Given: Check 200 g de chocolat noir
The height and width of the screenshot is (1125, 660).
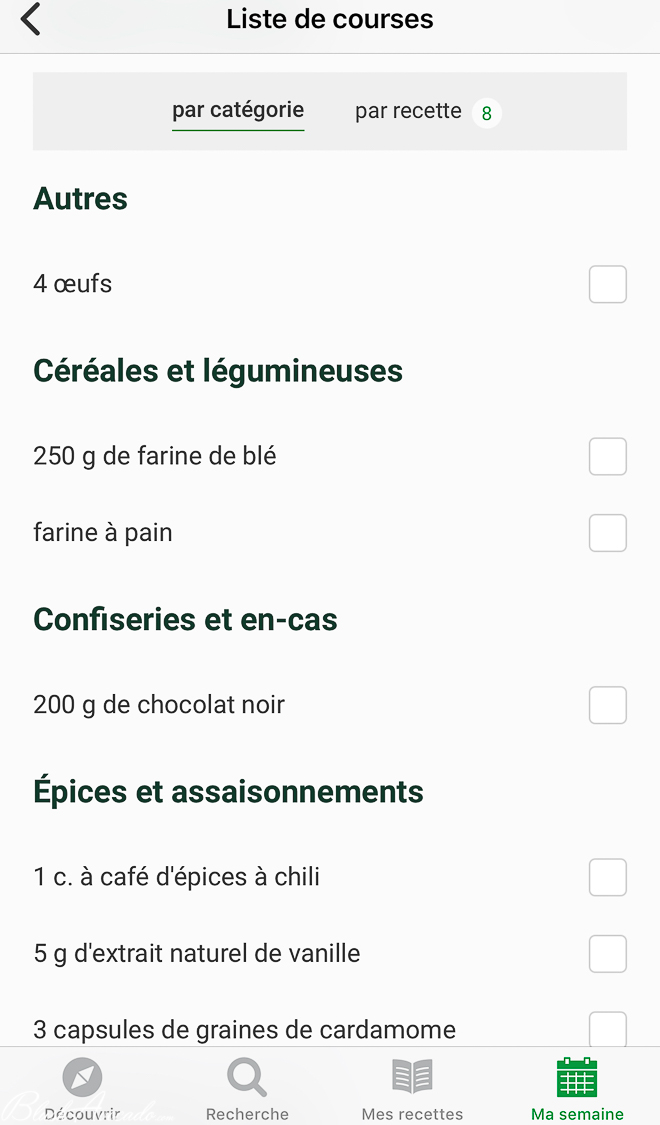Looking at the screenshot, I should (607, 705).
